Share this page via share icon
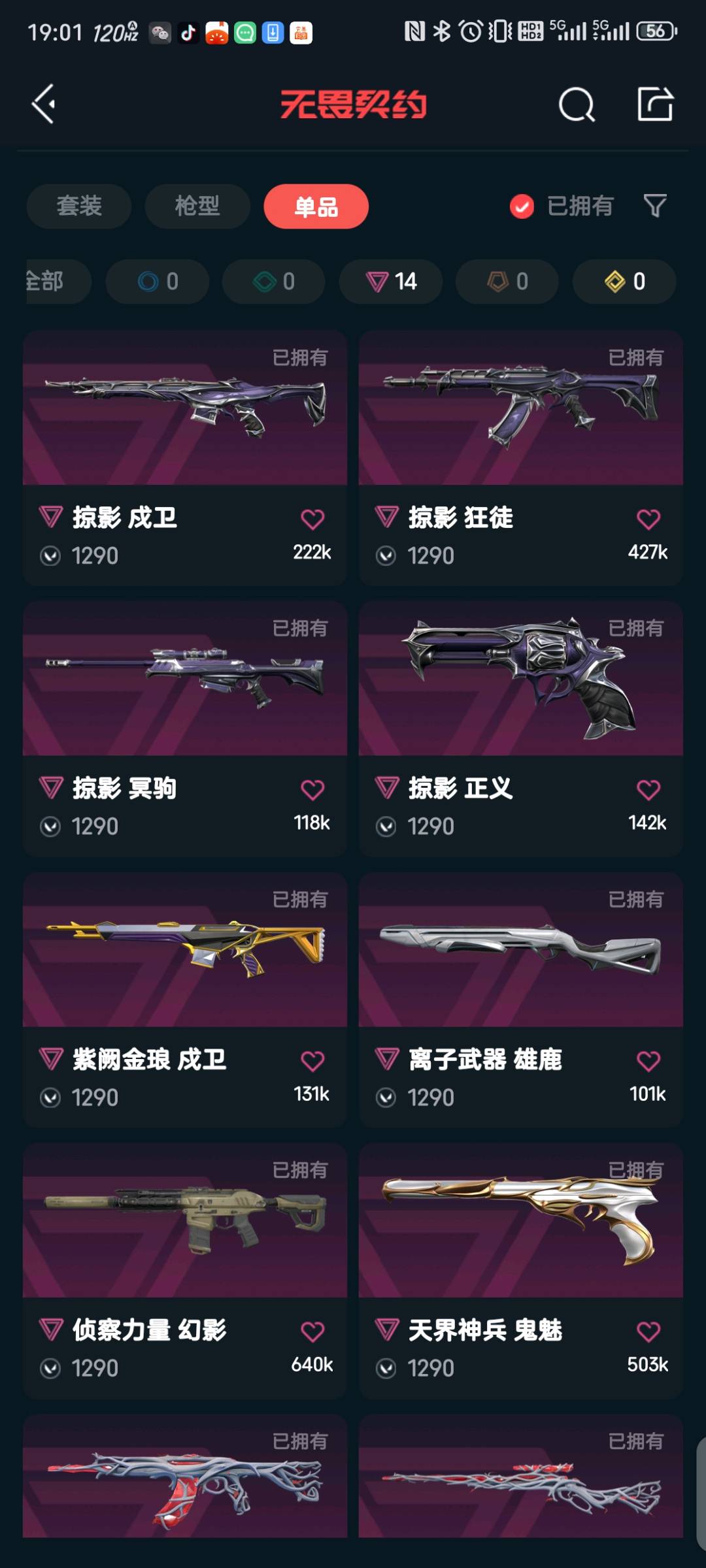Image resolution: width=706 pixels, height=1568 pixels. (655, 105)
